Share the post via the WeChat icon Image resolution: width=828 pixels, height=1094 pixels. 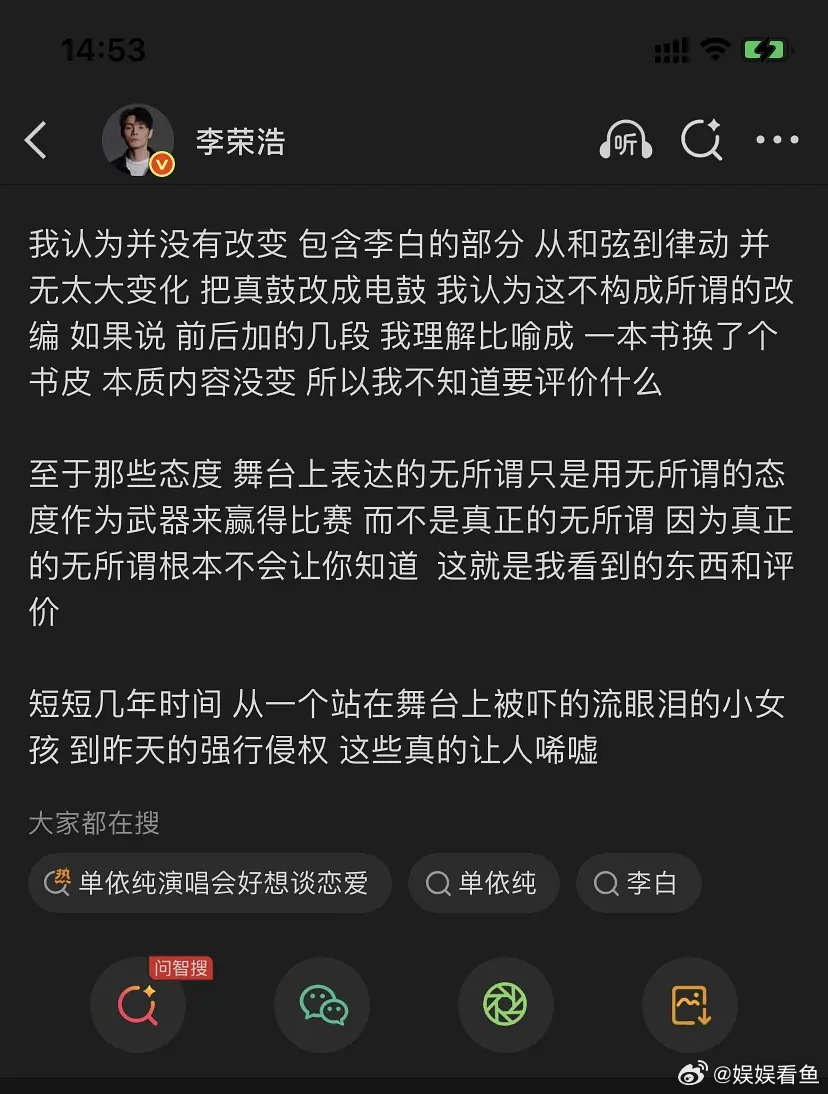tap(322, 1006)
